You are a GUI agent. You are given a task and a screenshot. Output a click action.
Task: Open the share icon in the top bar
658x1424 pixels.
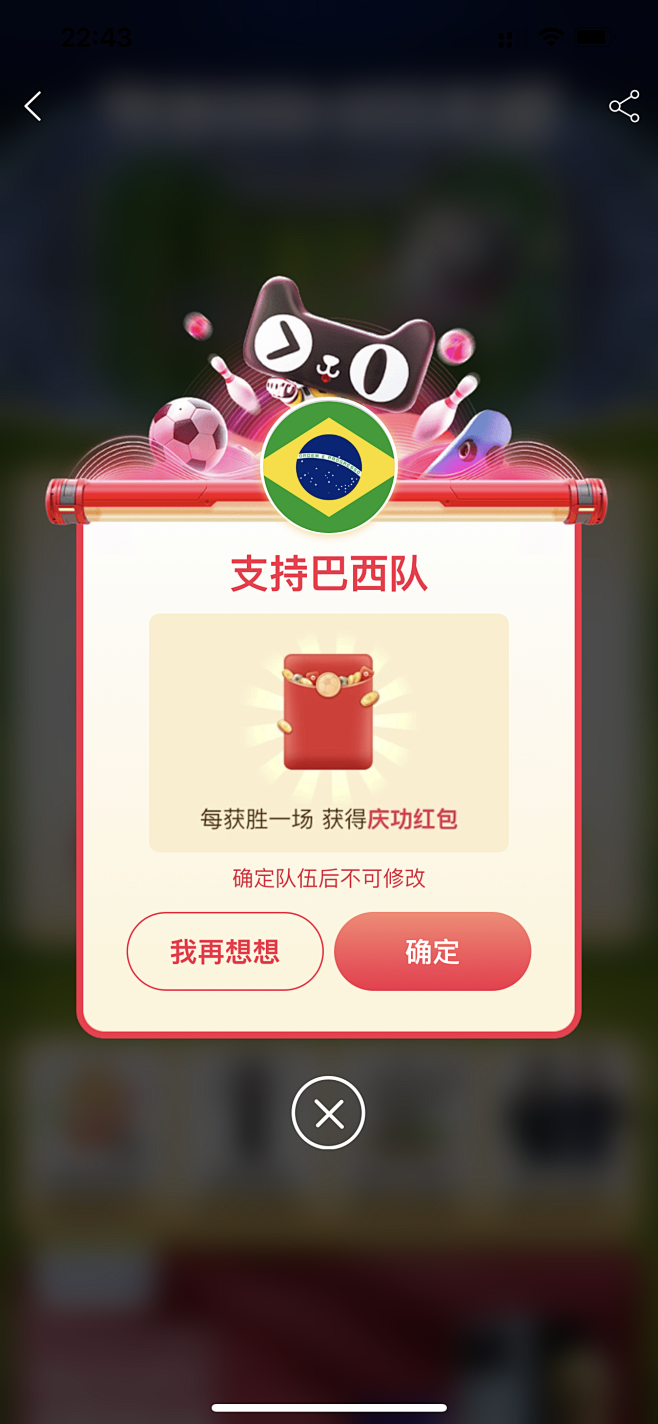(x=624, y=107)
